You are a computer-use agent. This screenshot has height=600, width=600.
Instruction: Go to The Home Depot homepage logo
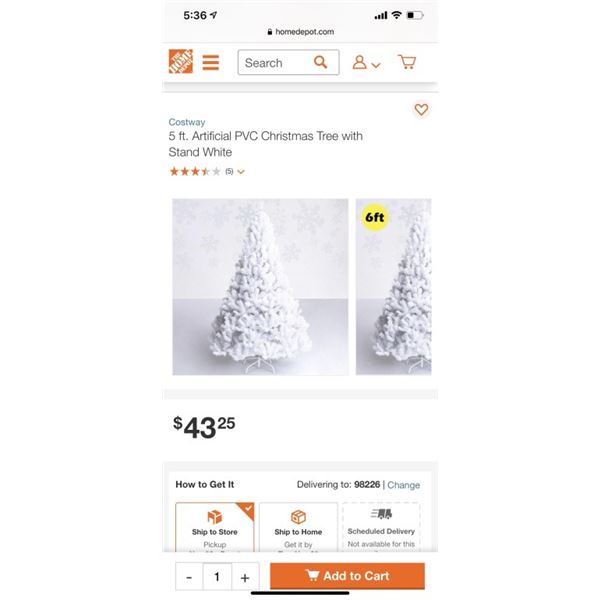pos(181,62)
